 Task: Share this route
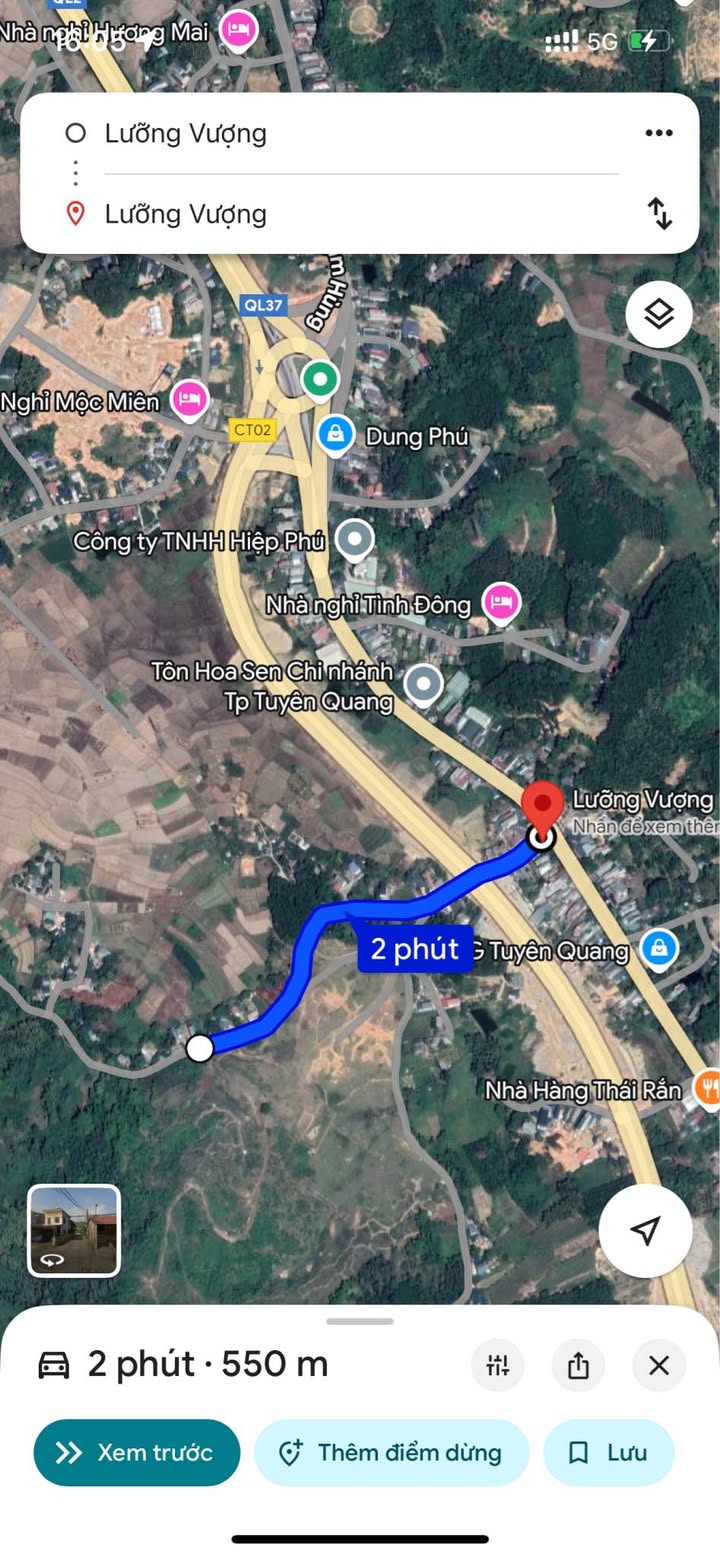(x=578, y=1365)
